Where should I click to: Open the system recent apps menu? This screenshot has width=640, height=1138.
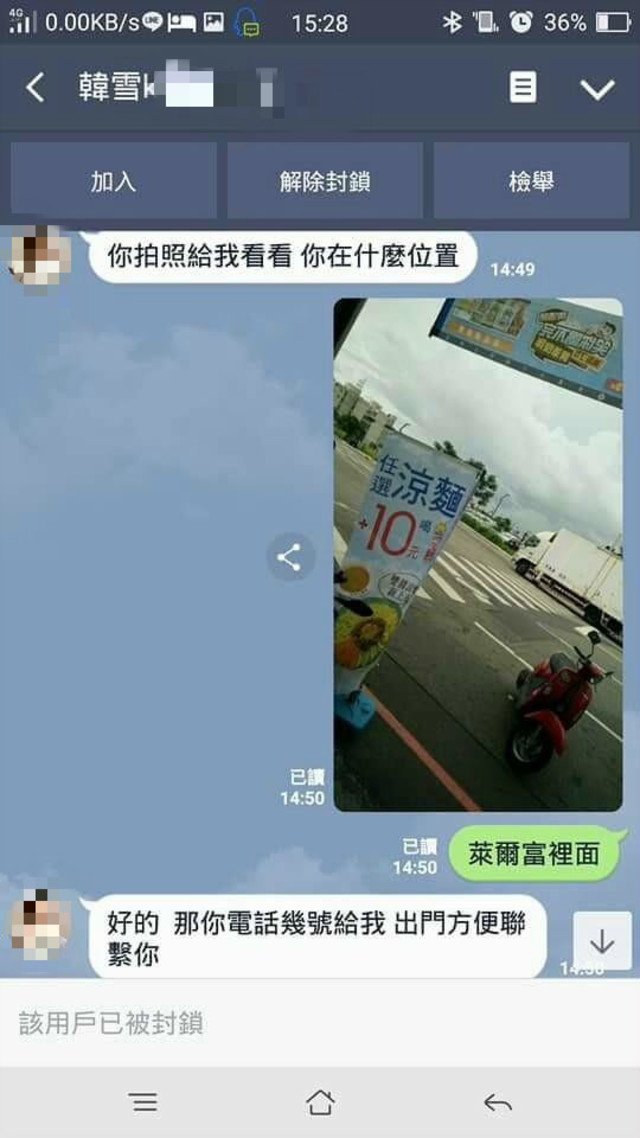coord(144,1102)
